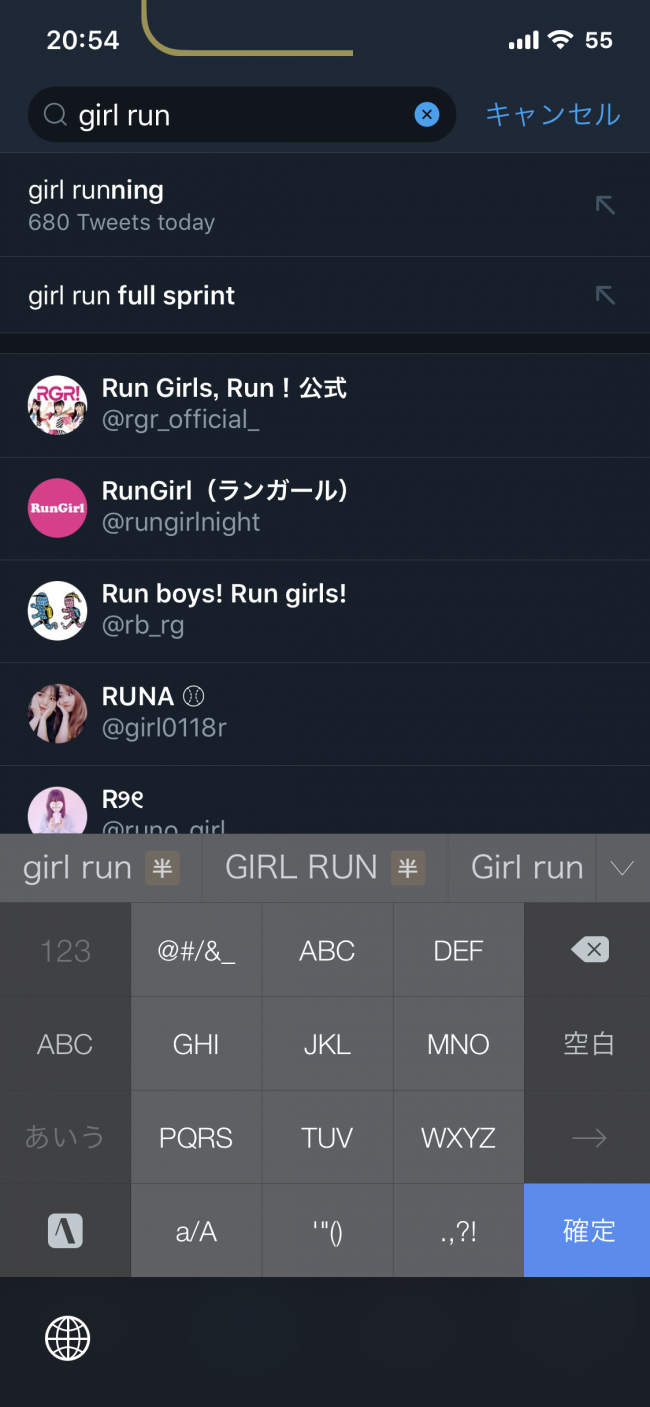Open the R୨୧ account result
Screen dimensions: 650x1407
click(x=300, y=808)
